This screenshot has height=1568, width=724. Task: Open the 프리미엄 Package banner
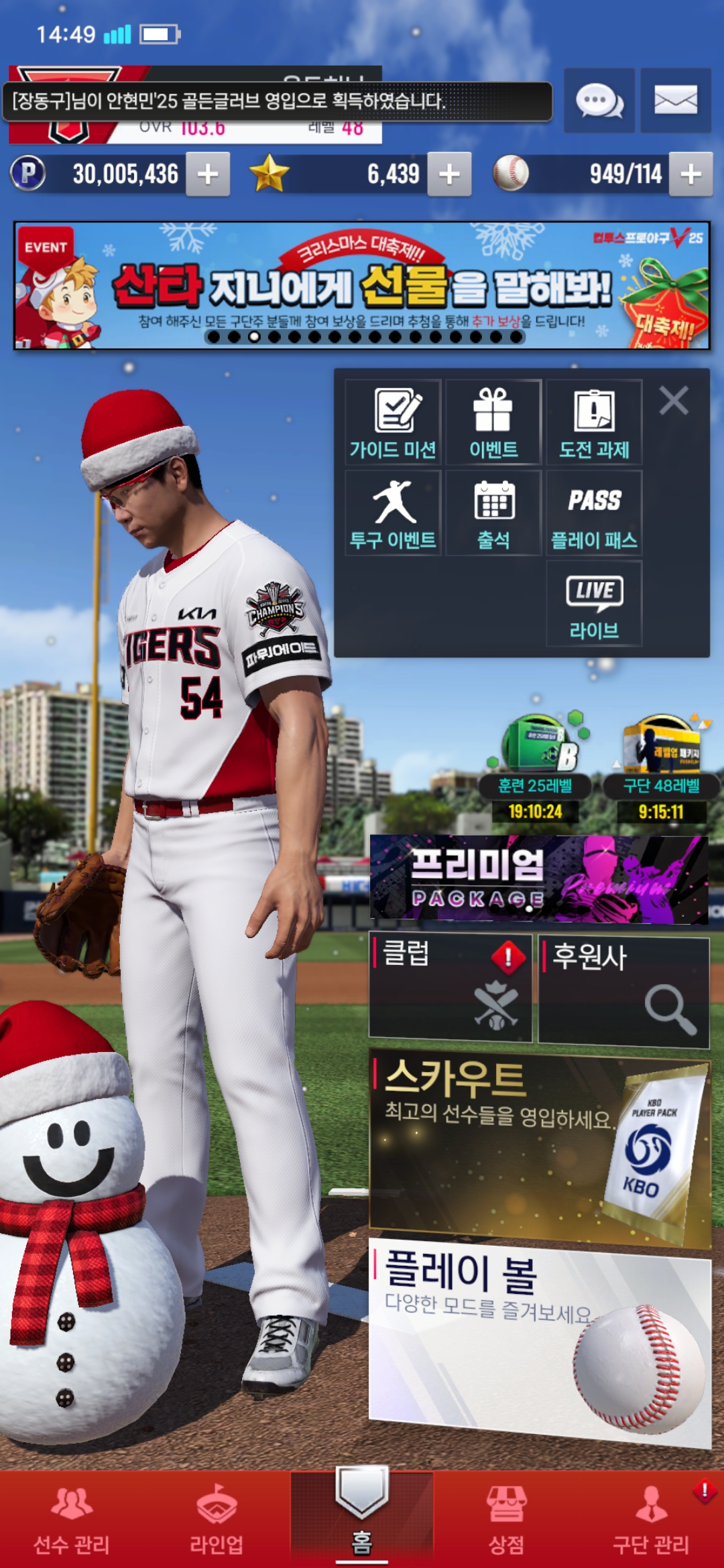click(x=539, y=879)
